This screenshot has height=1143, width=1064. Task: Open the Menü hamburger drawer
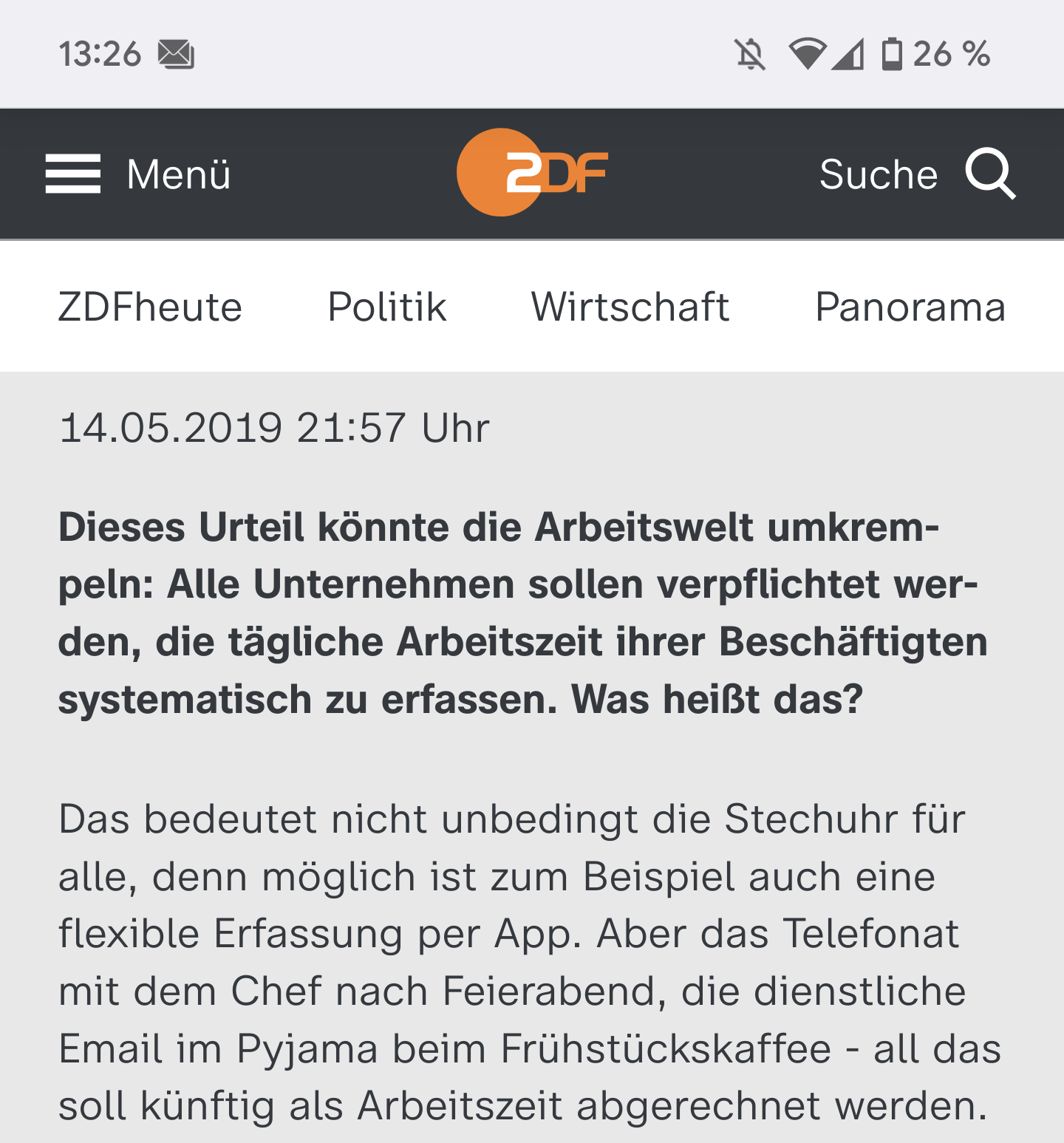137,174
